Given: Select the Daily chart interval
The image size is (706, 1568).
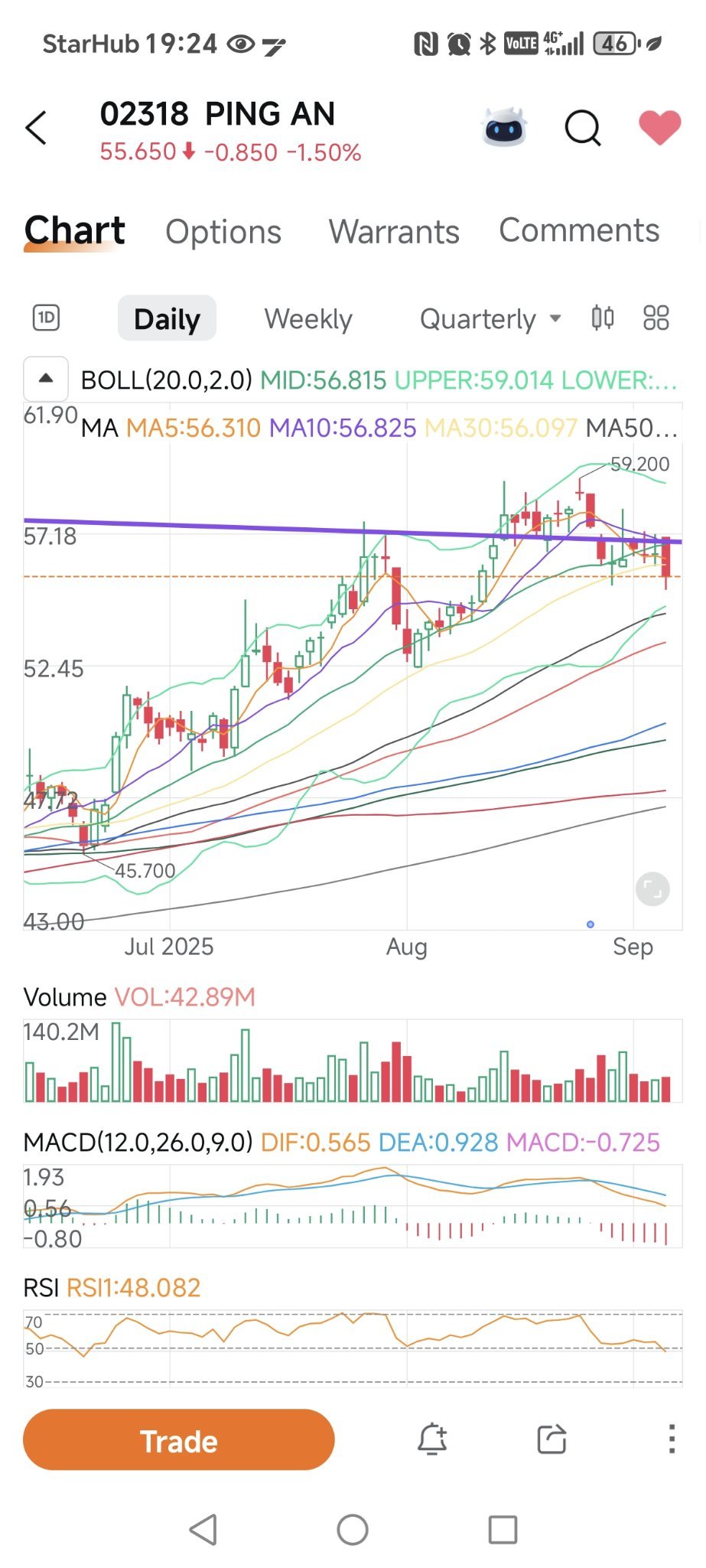Looking at the screenshot, I should tap(167, 318).
